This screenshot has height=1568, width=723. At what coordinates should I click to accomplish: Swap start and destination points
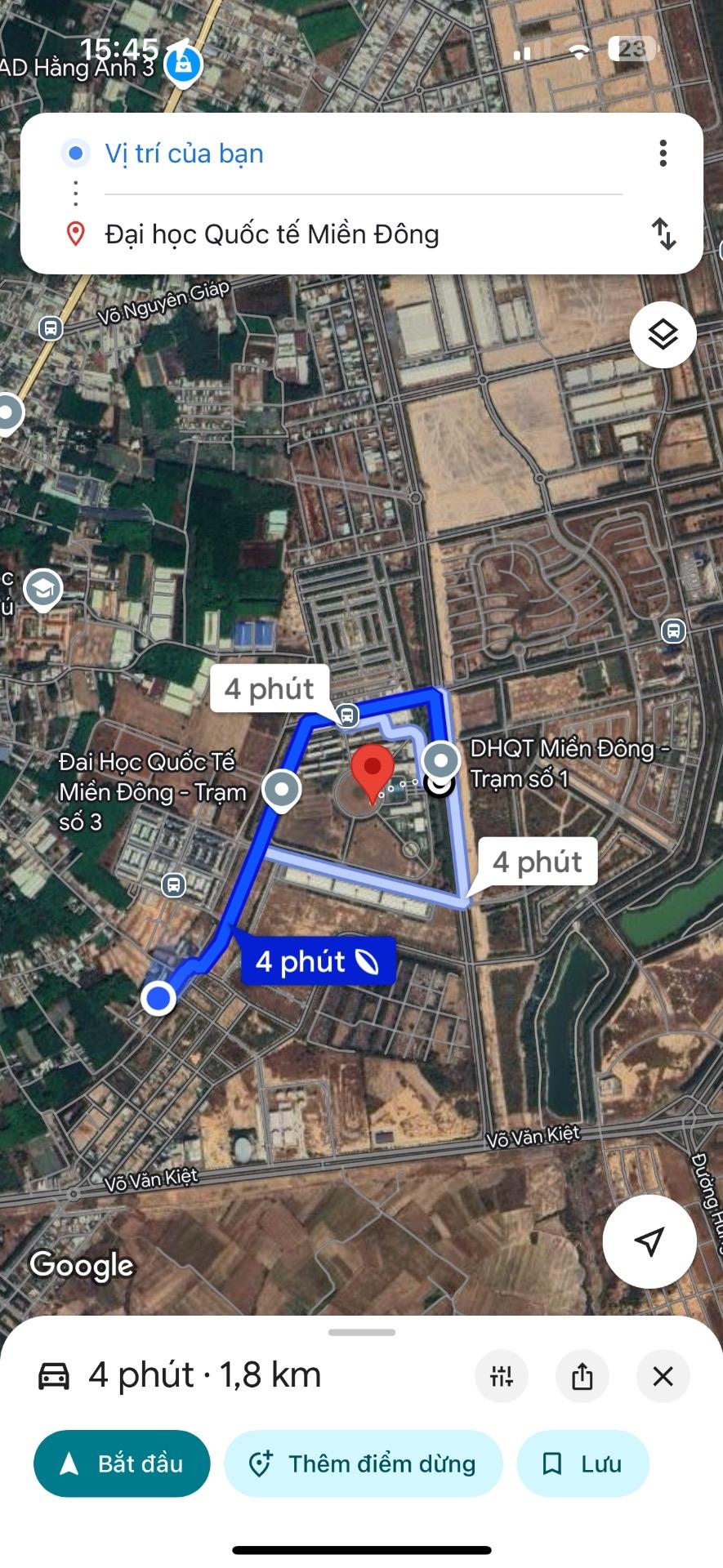(663, 234)
